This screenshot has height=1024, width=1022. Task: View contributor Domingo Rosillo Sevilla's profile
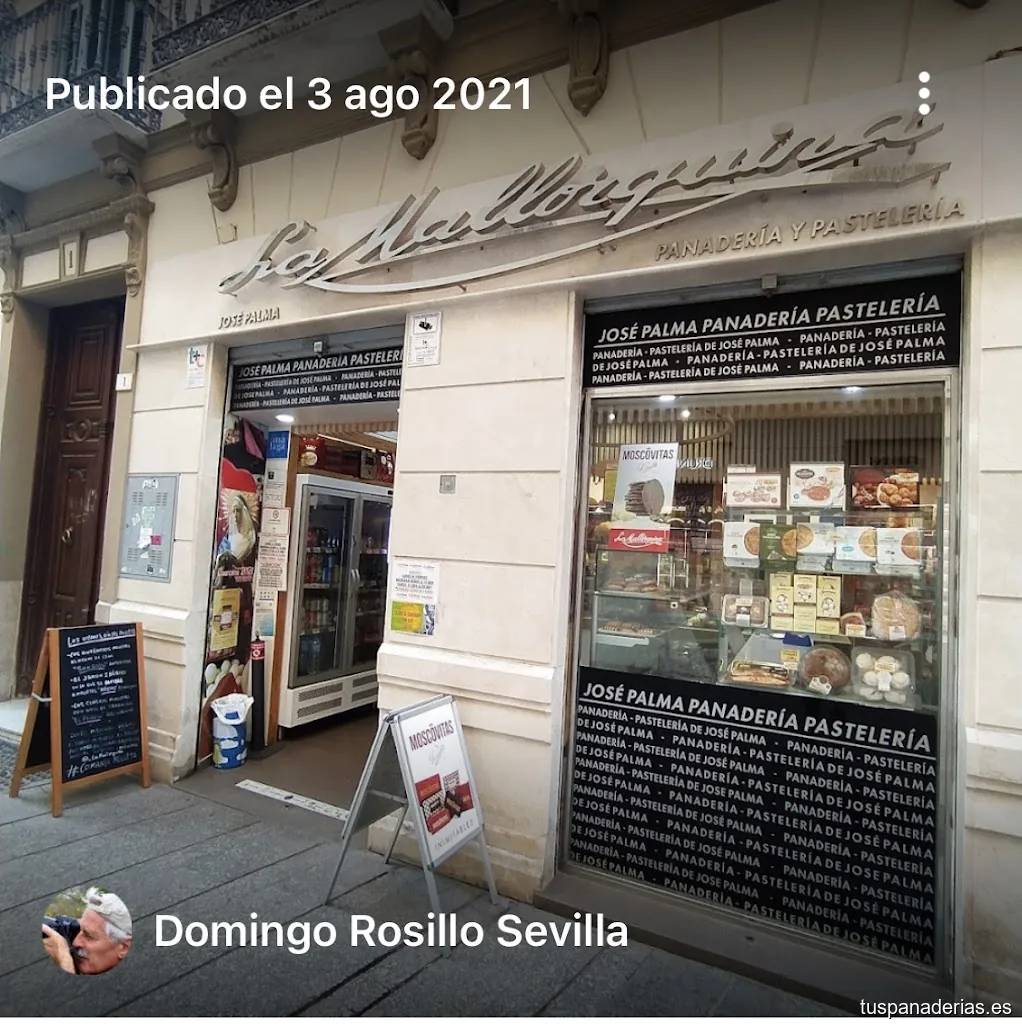390,931
